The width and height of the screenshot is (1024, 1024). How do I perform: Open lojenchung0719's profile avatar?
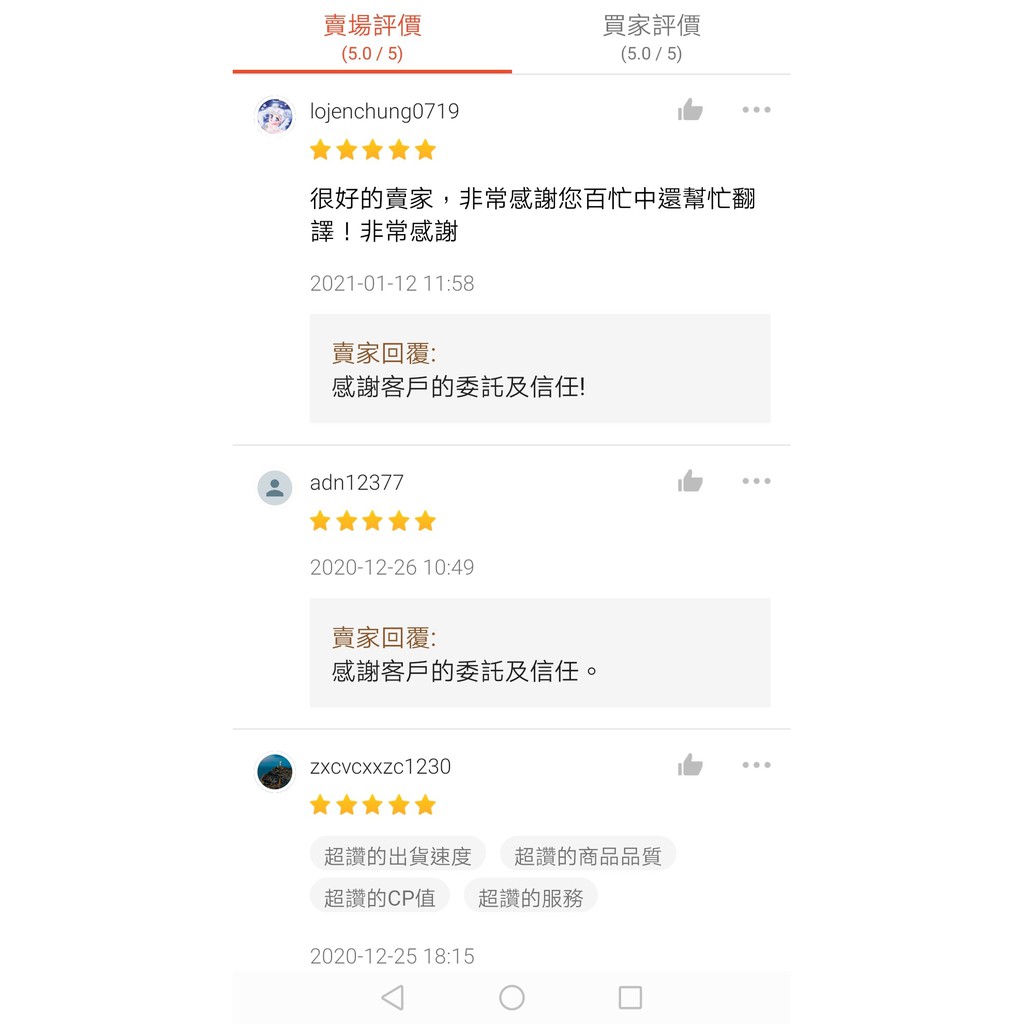coord(275,116)
